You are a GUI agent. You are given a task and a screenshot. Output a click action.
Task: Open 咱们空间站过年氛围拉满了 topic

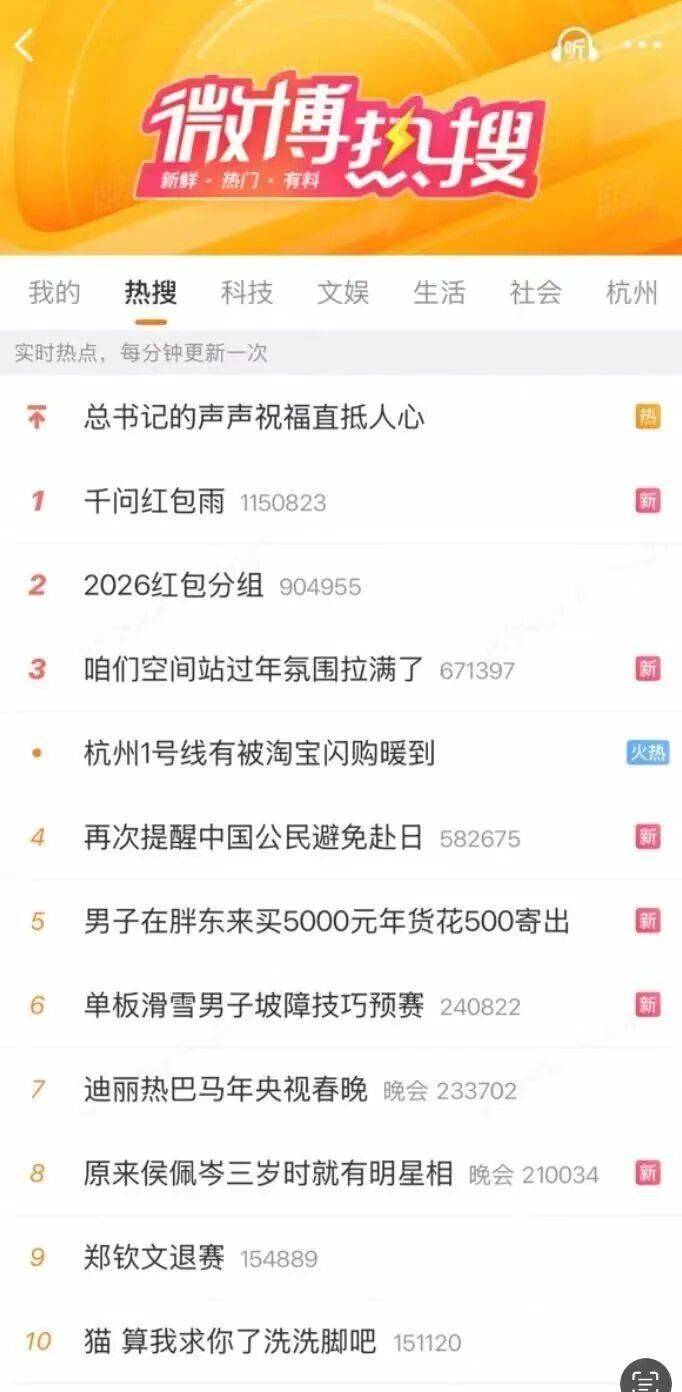[254, 669]
